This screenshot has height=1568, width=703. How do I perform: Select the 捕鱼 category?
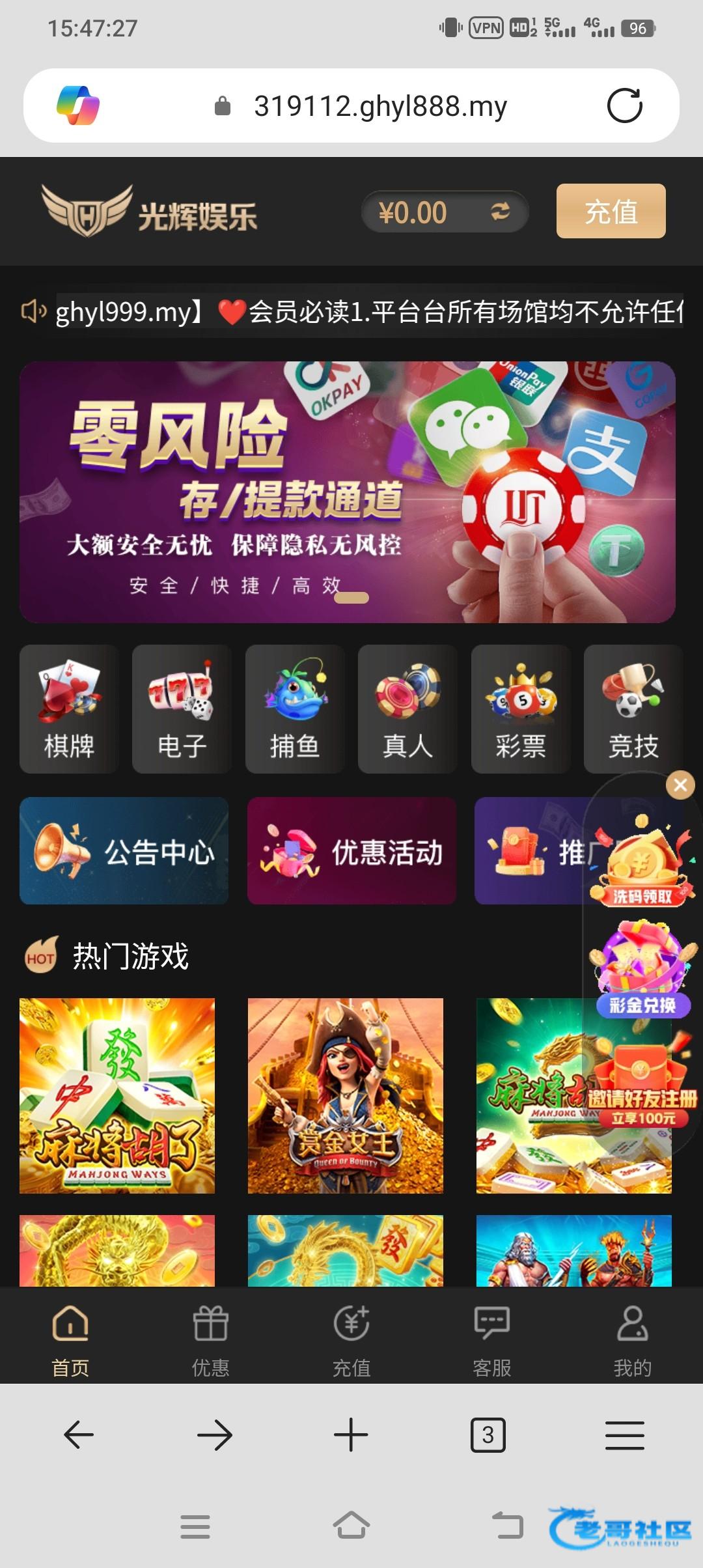[x=295, y=708]
